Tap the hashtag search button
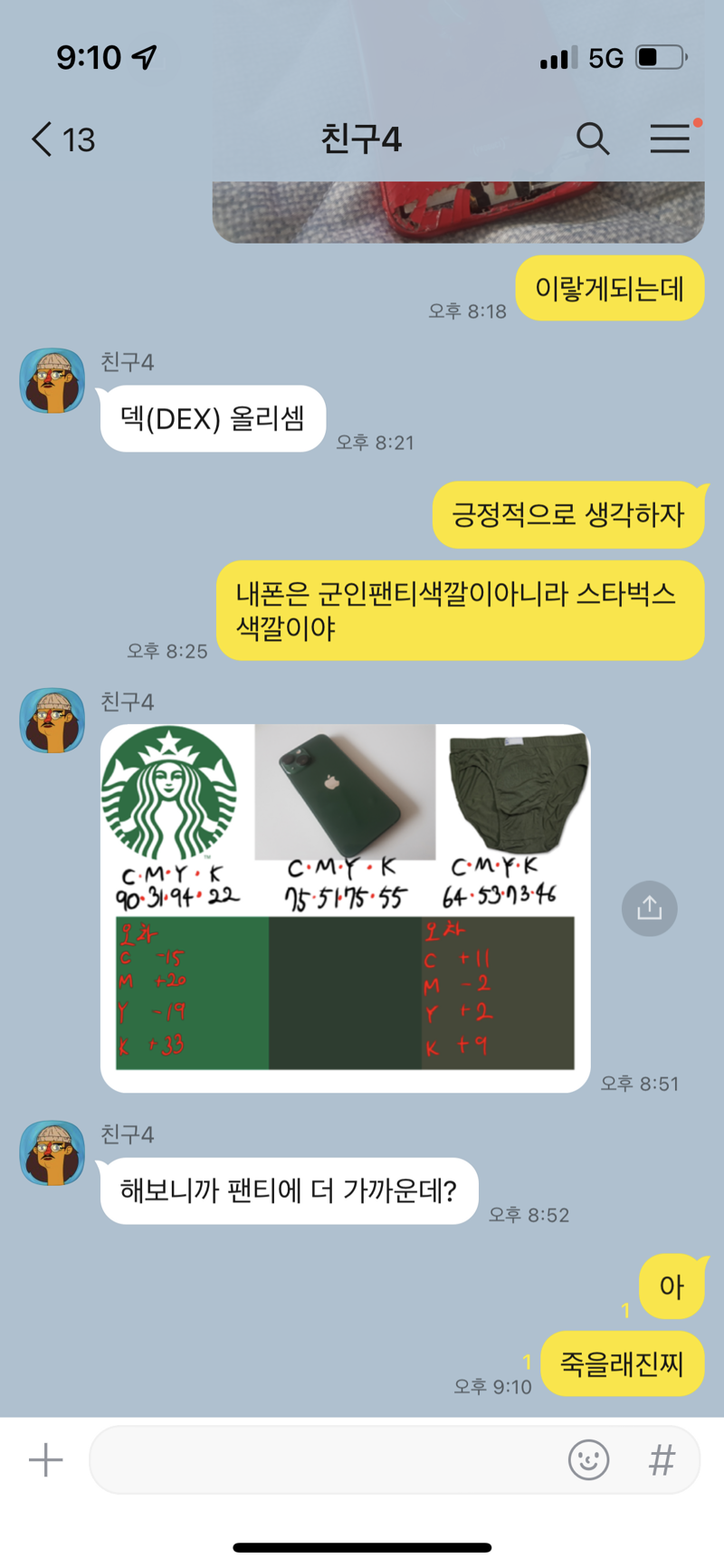The height and width of the screenshot is (1568, 724). [x=662, y=1459]
